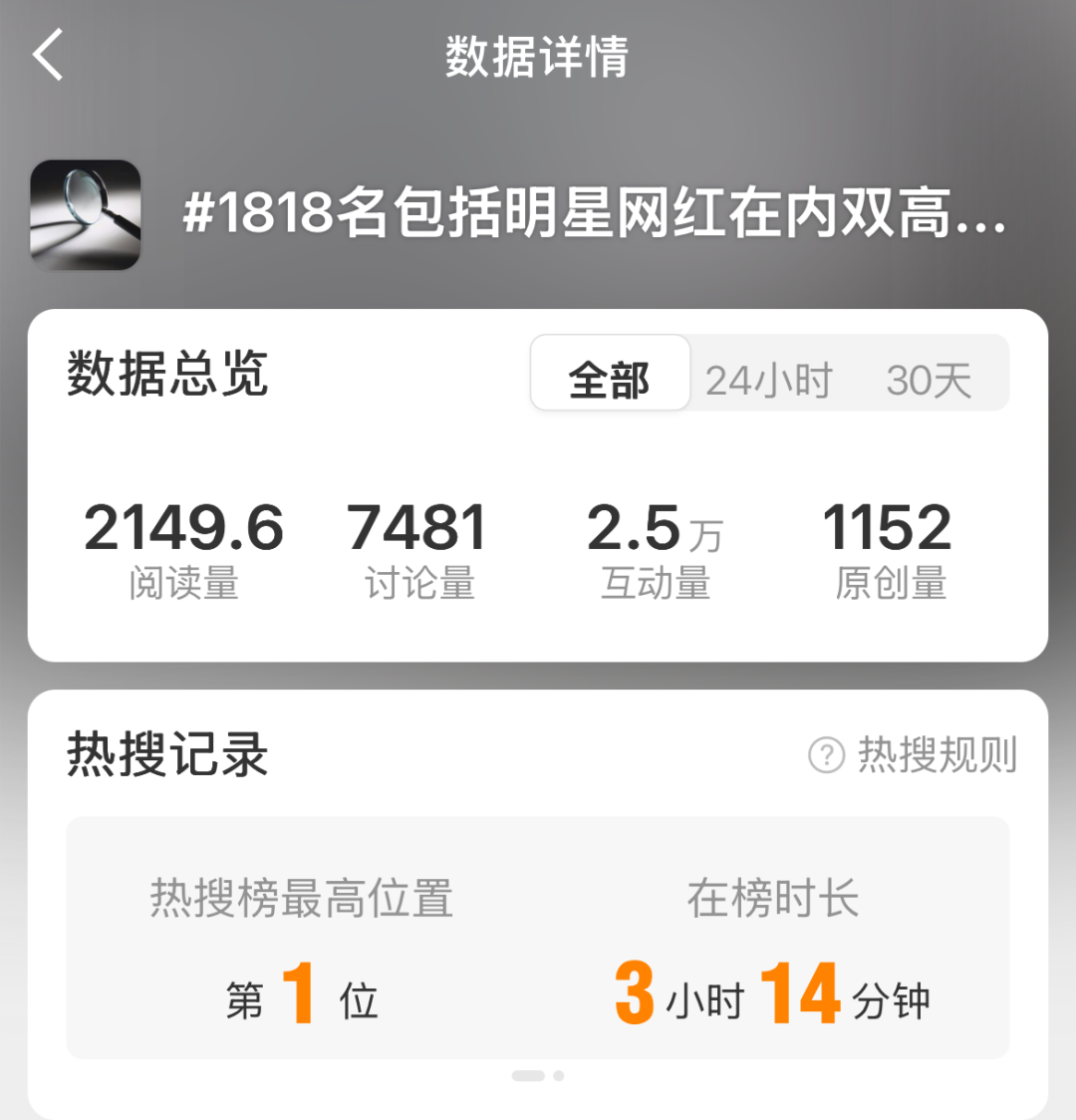Screen dimensions: 1076x1120
Task: Tap the page indicator dots below 热搜记录
Action: [x=538, y=1076]
